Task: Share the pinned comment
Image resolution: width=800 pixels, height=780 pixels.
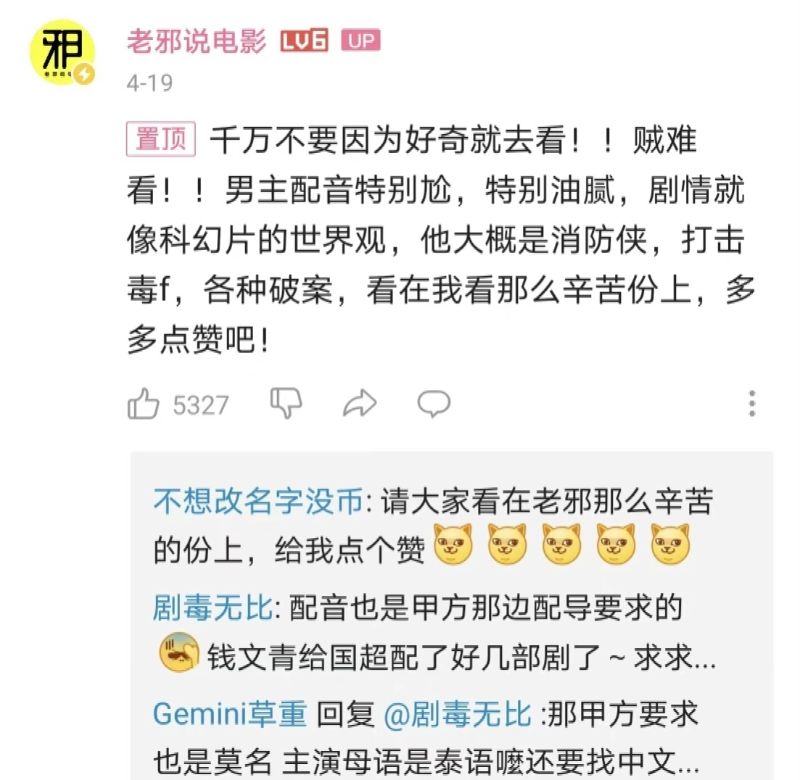Action: pos(359,403)
